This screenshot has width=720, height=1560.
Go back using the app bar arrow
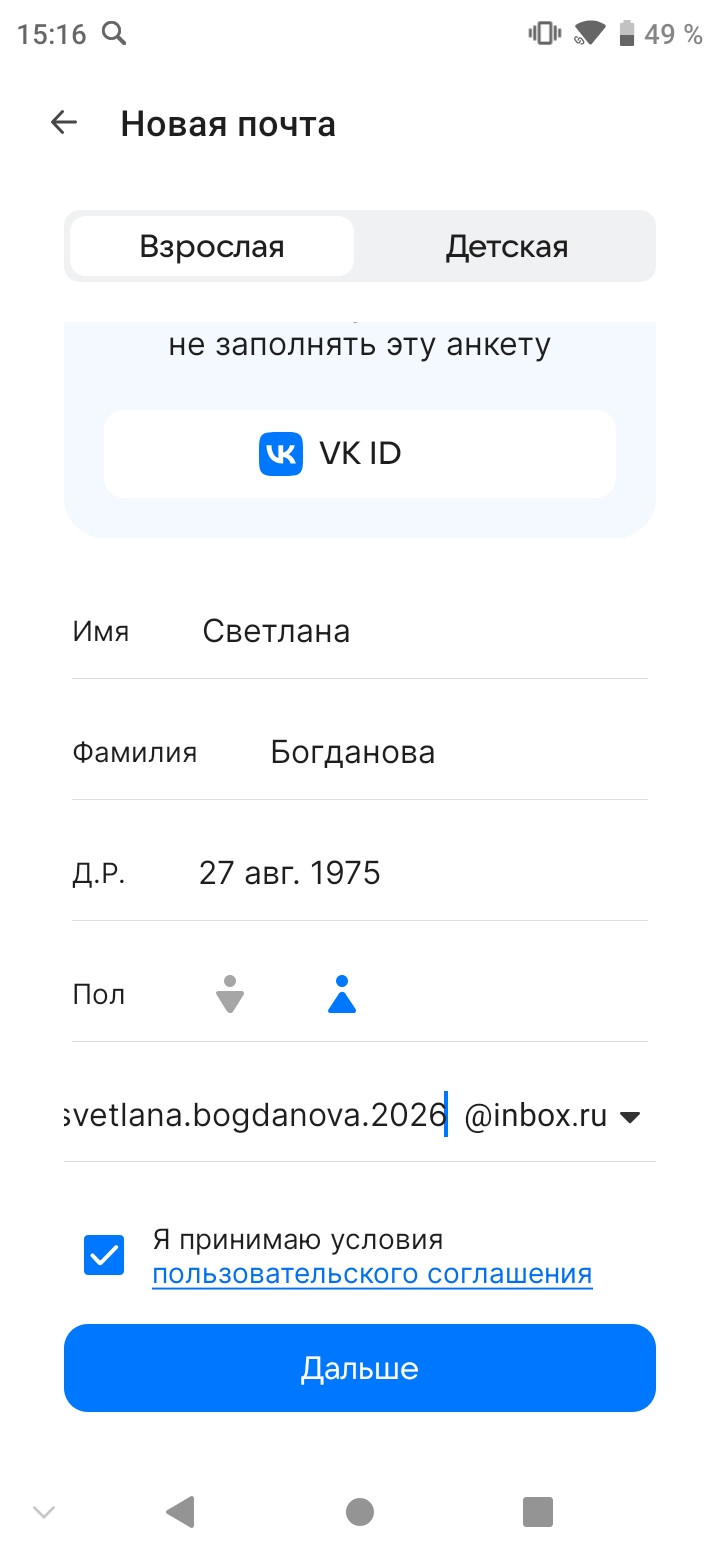(x=64, y=123)
